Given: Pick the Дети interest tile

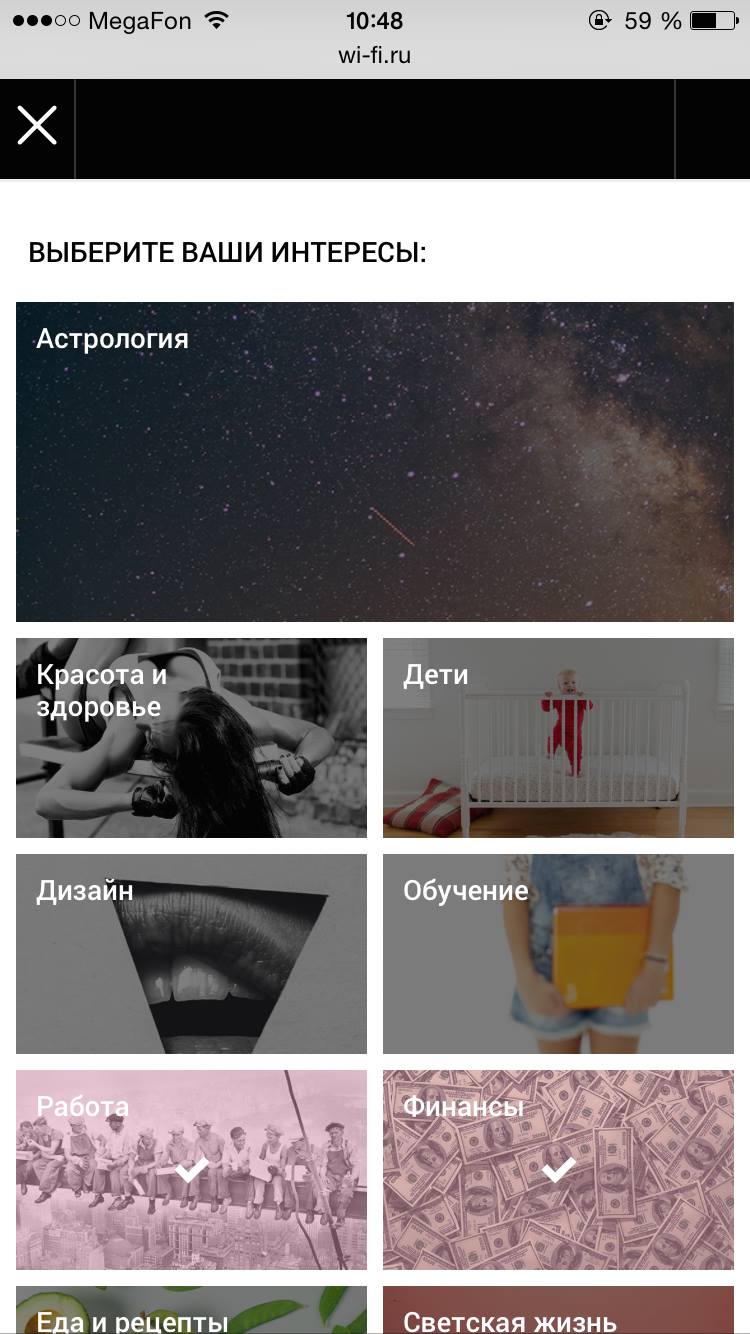Looking at the screenshot, I should click(558, 737).
